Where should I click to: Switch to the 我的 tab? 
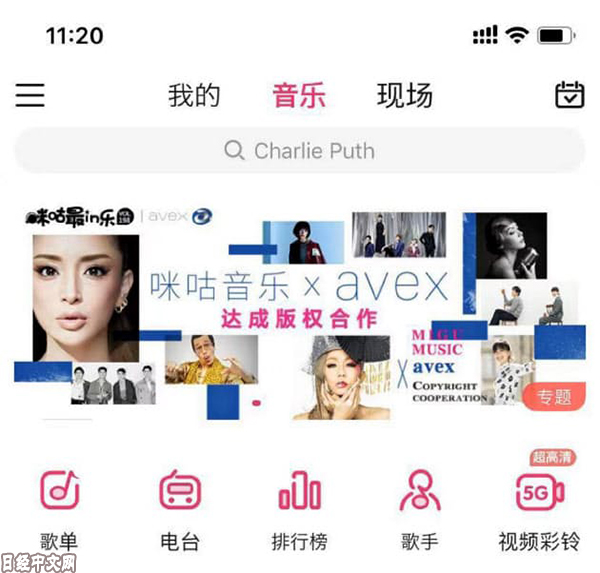194,96
